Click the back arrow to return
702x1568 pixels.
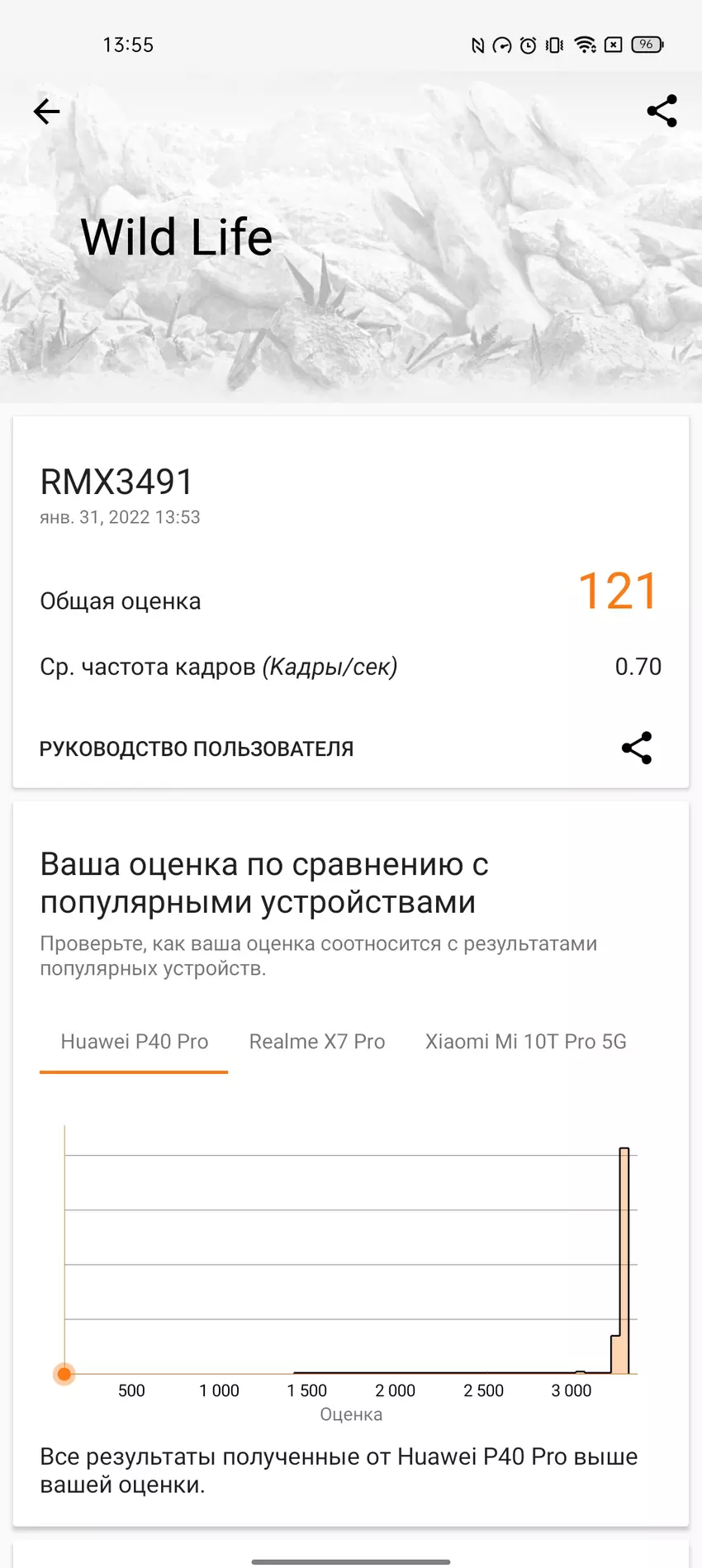coord(46,112)
